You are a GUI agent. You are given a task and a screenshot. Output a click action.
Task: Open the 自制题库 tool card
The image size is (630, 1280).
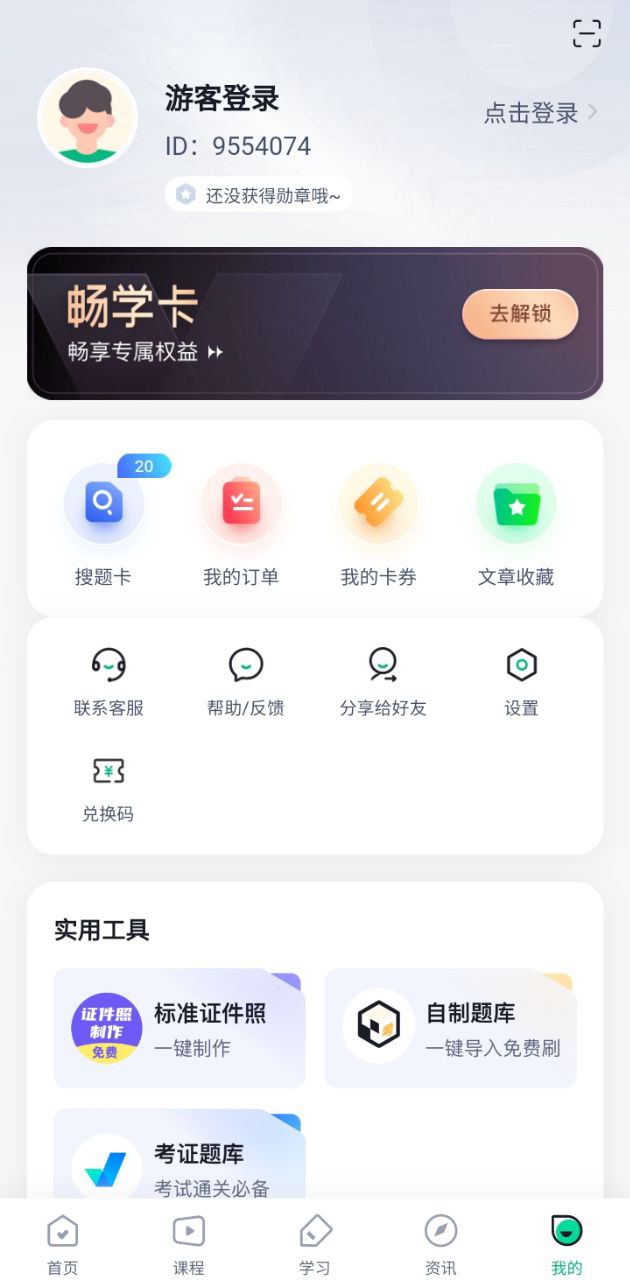tap(451, 1028)
